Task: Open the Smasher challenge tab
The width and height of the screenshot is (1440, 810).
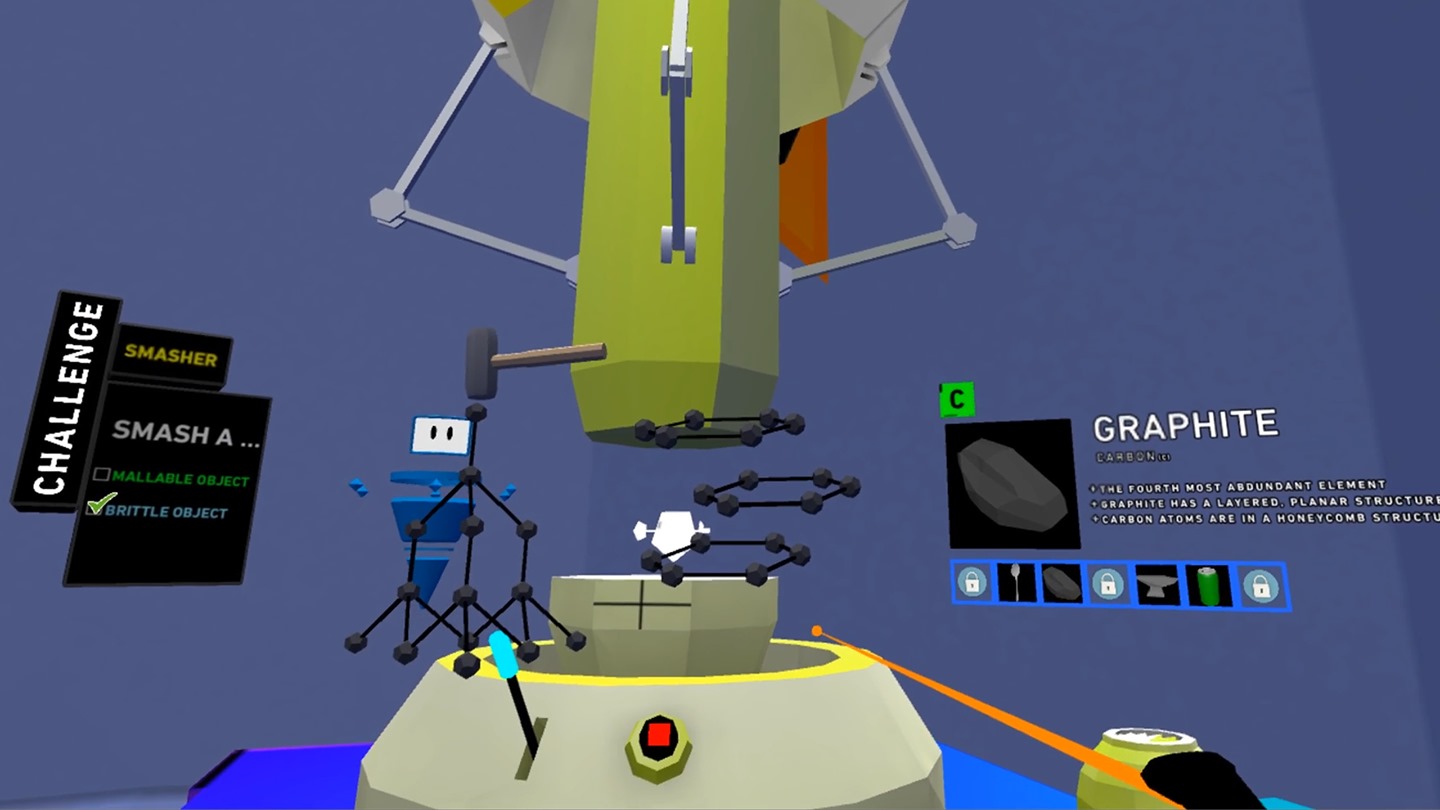Action: point(171,357)
